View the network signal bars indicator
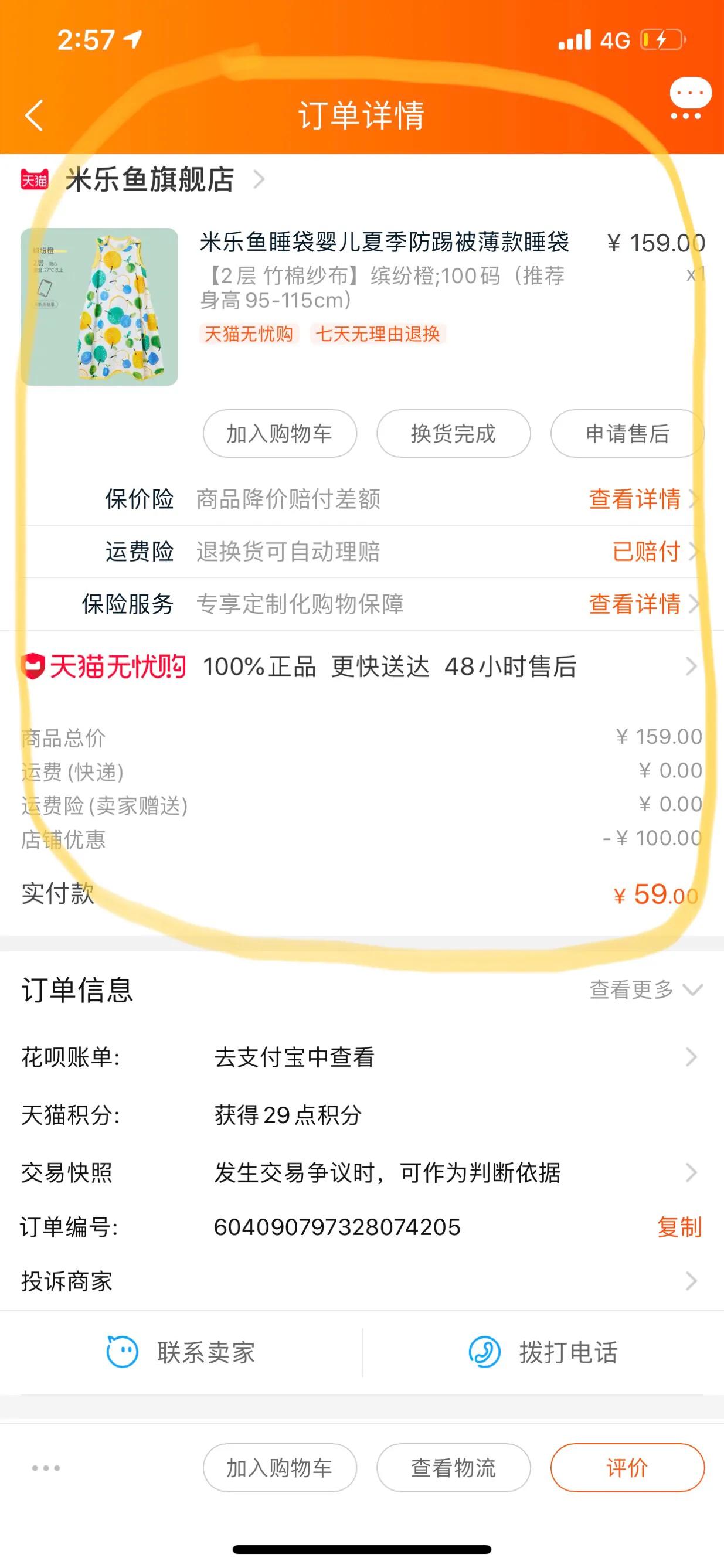The image size is (724, 1568). tap(576, 38)
